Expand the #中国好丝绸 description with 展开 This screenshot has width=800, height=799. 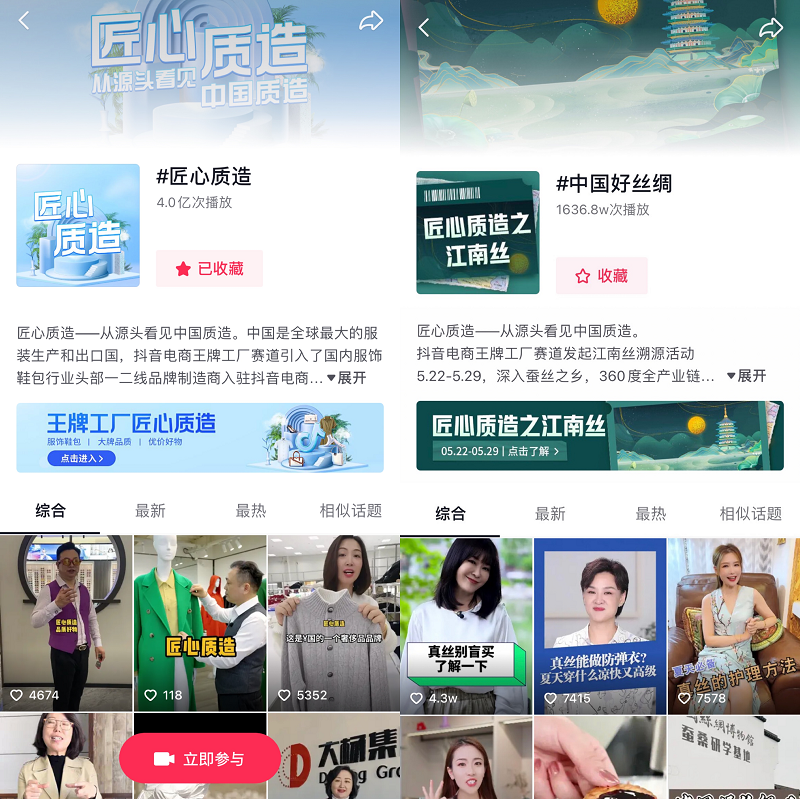click(x=747, y=376)
